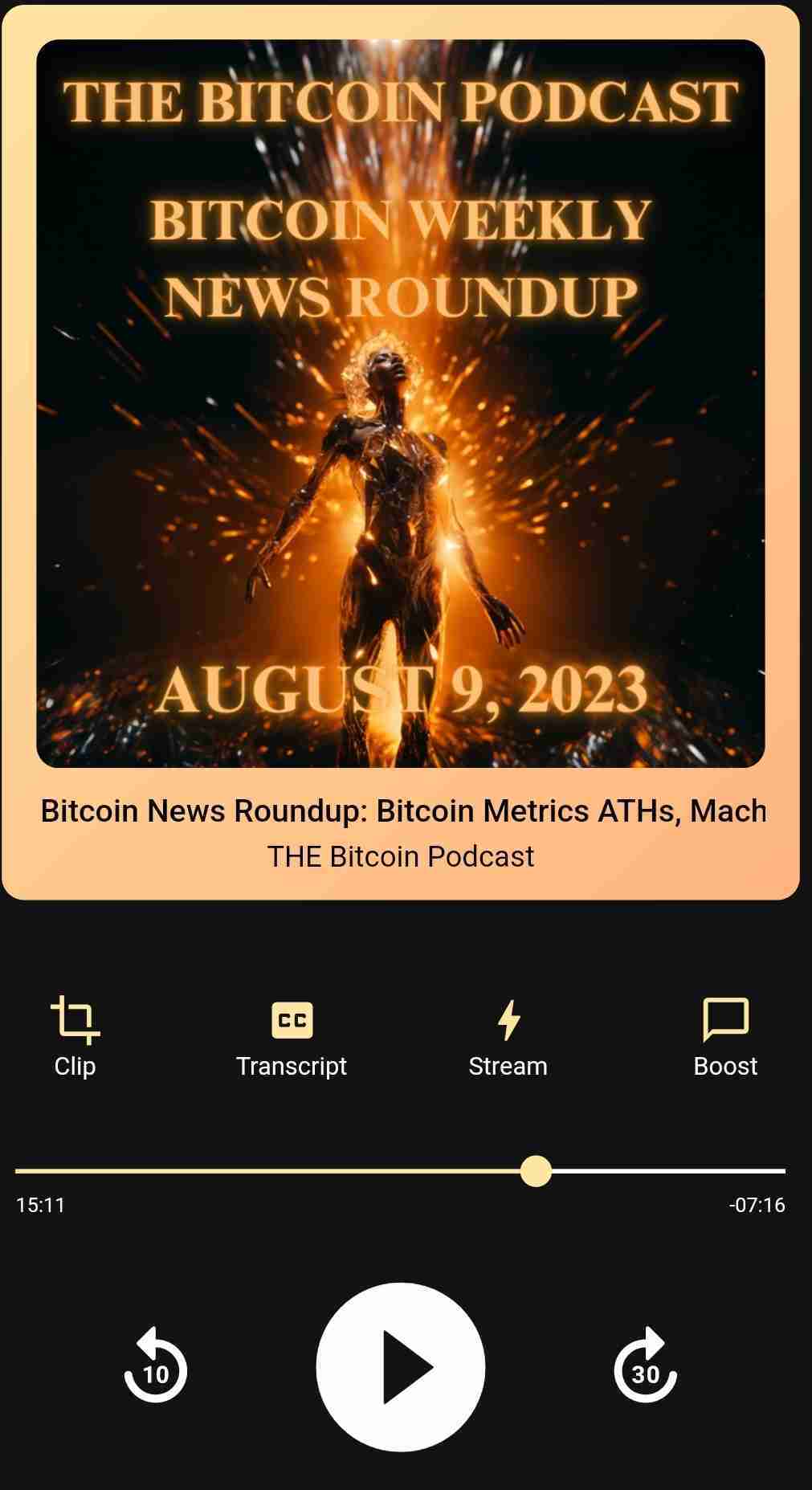Tap the playback progress slider
Viewport: 812px width, 1490px height.
(x=536, y=1171)
